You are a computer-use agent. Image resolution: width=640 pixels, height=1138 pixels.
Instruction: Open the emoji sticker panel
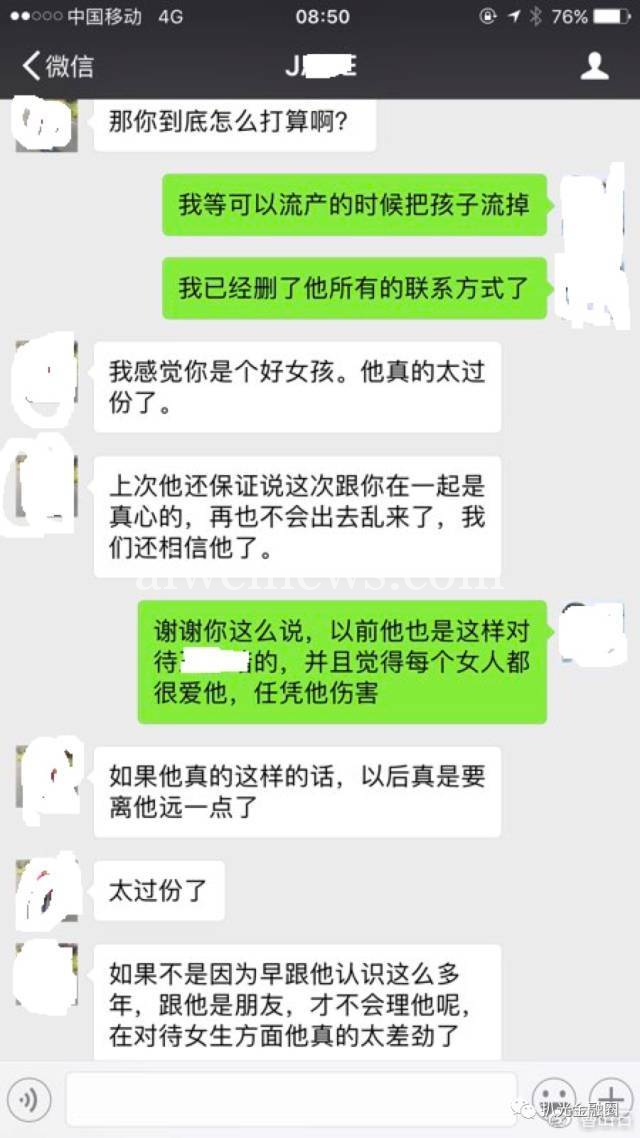pyautogui.click(x=554, y=1099)
